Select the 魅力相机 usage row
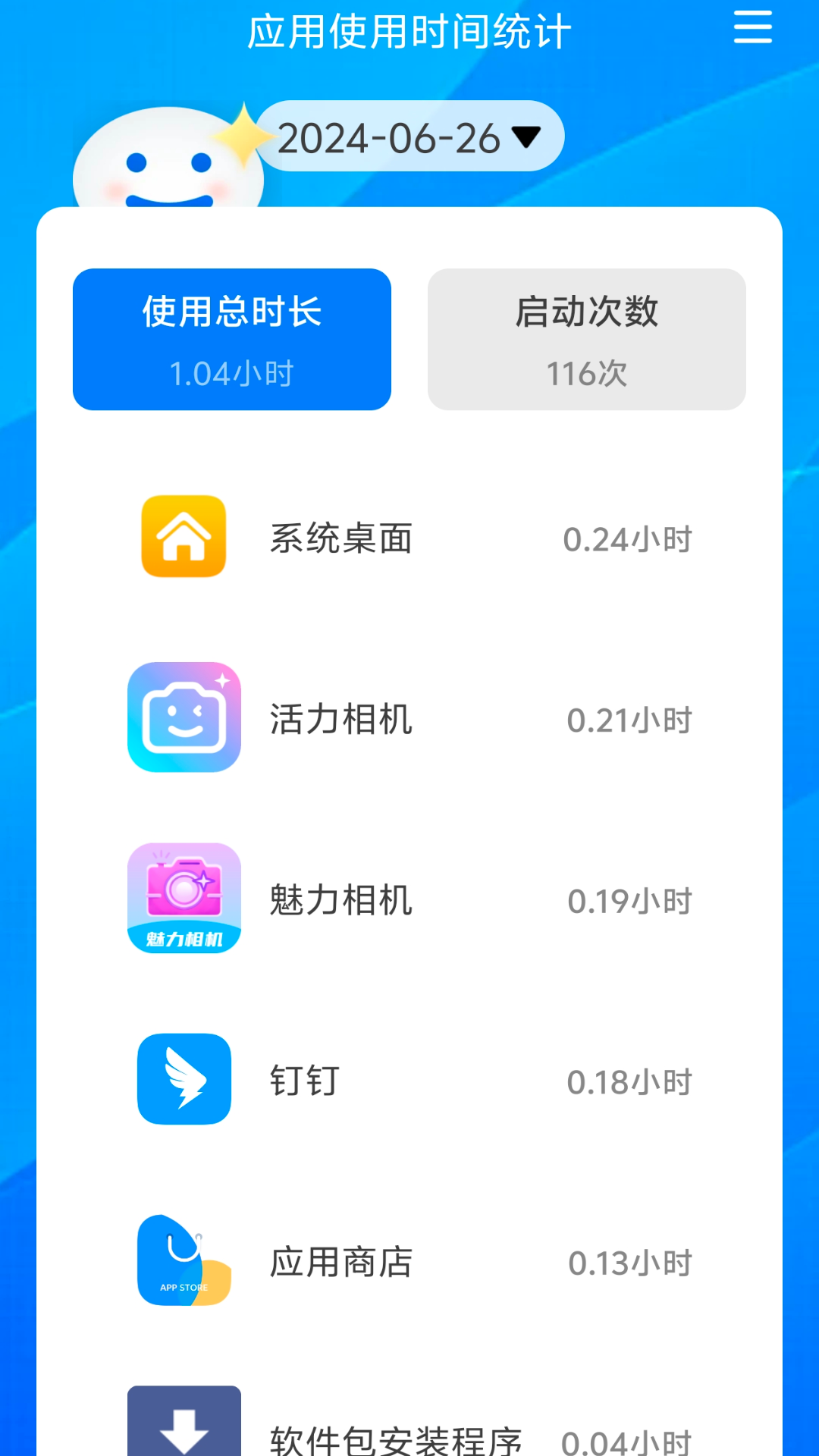Image resolution: width=819 pixels, height=1456 pixels. 409,899
